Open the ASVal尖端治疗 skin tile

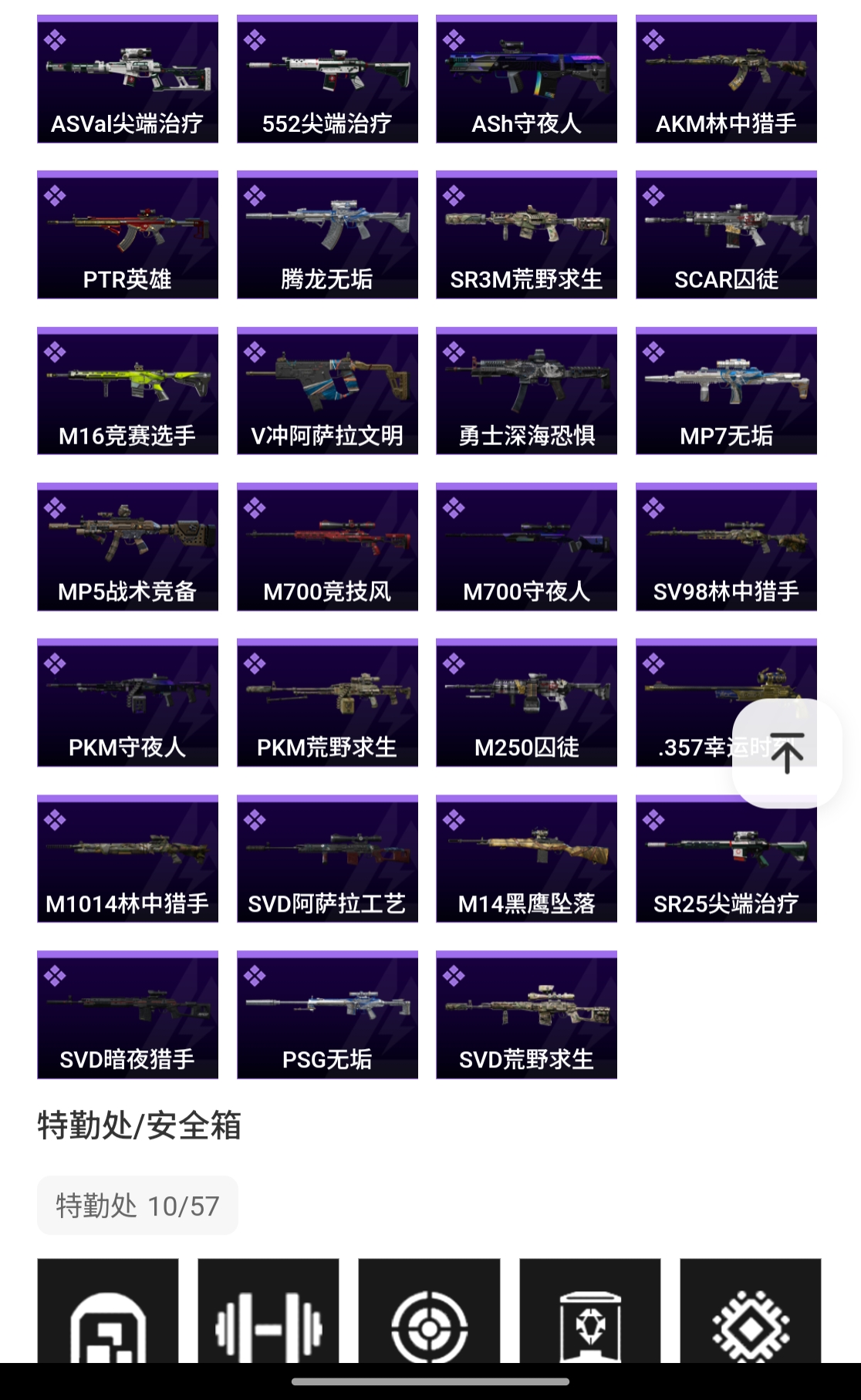point(127,79)
